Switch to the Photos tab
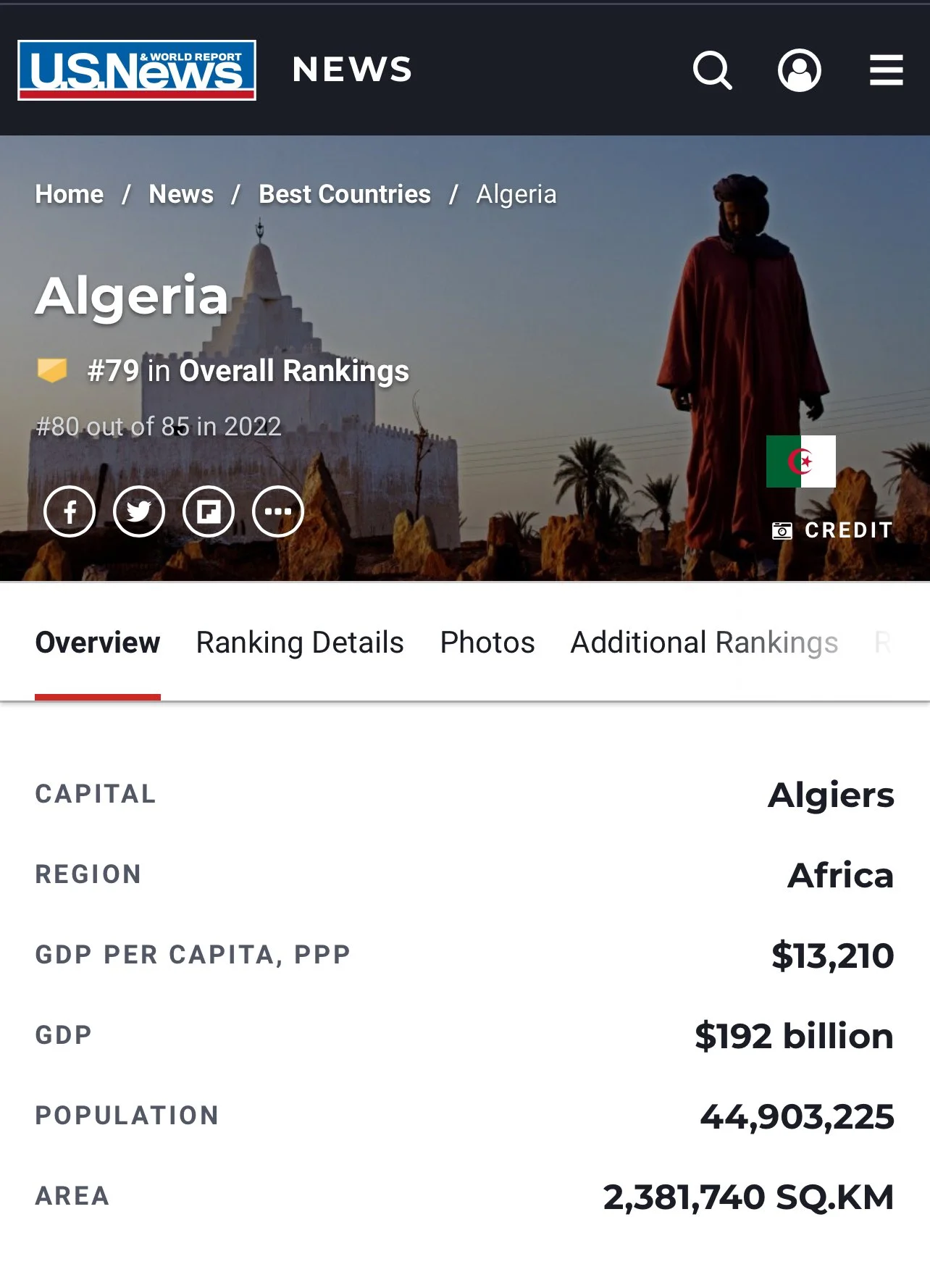This screenshot has width=930, height=1288. pos(487,643)
